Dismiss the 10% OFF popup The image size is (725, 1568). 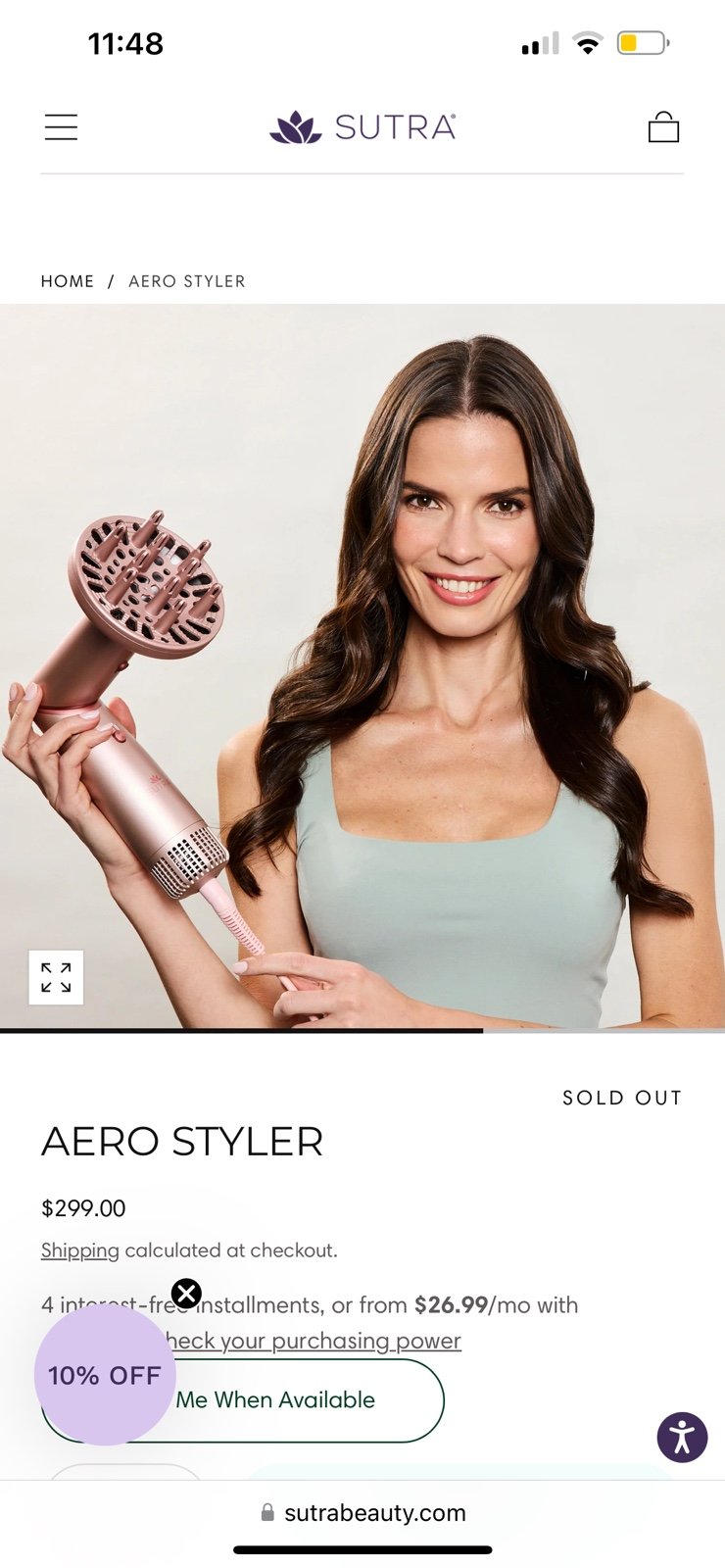point(186,1294)
